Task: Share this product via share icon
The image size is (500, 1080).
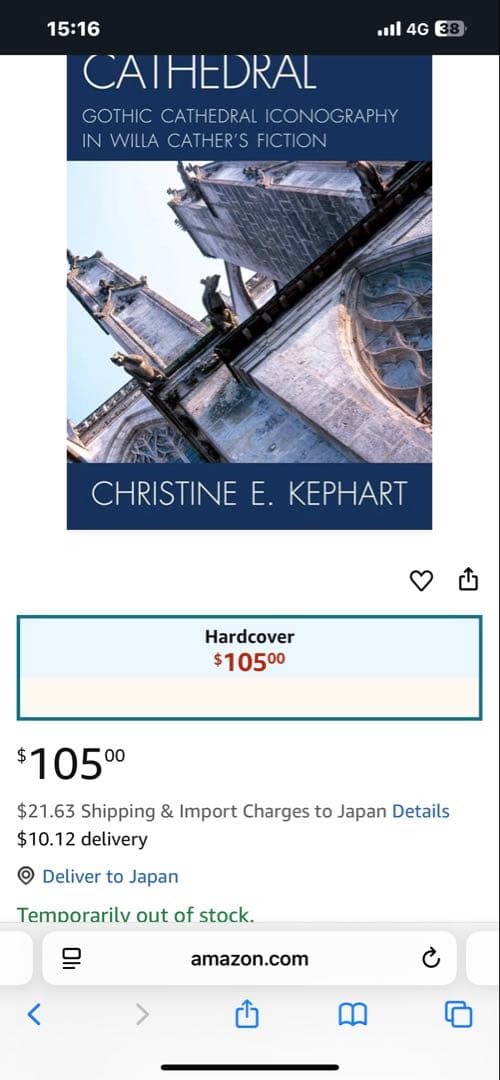Action: click(x=468, y=579)
